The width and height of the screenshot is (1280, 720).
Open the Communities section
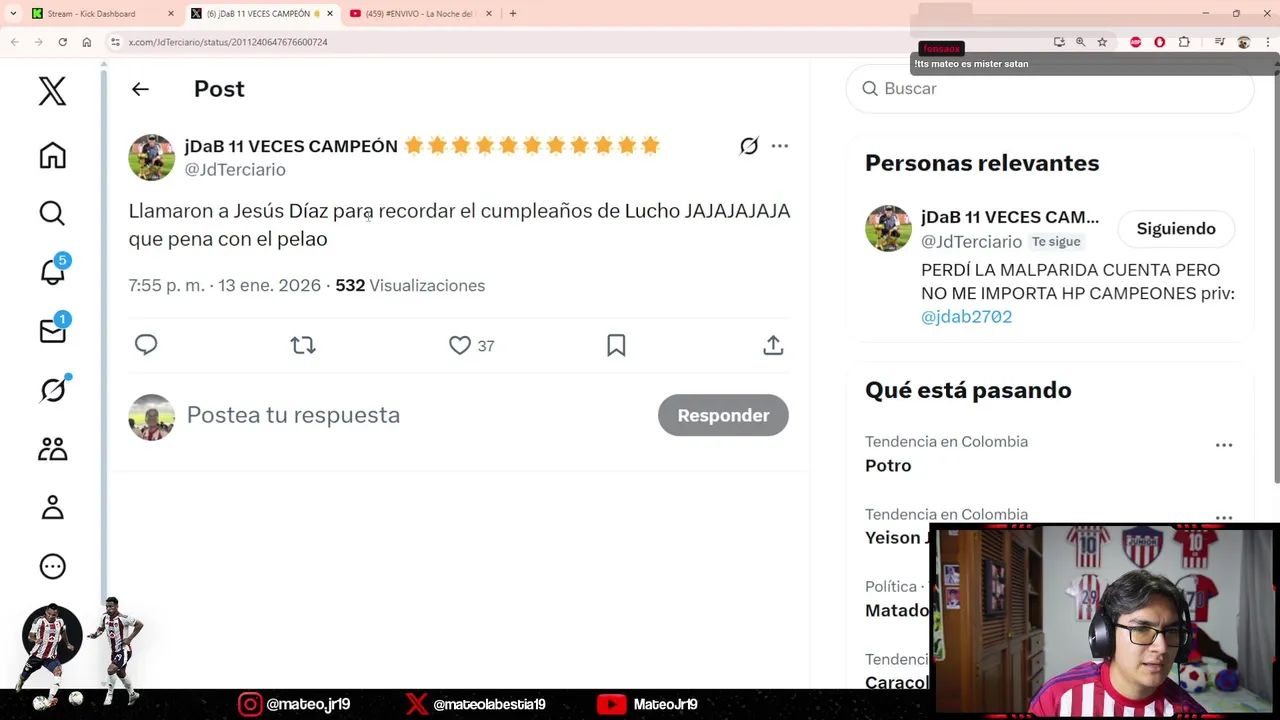52,449
